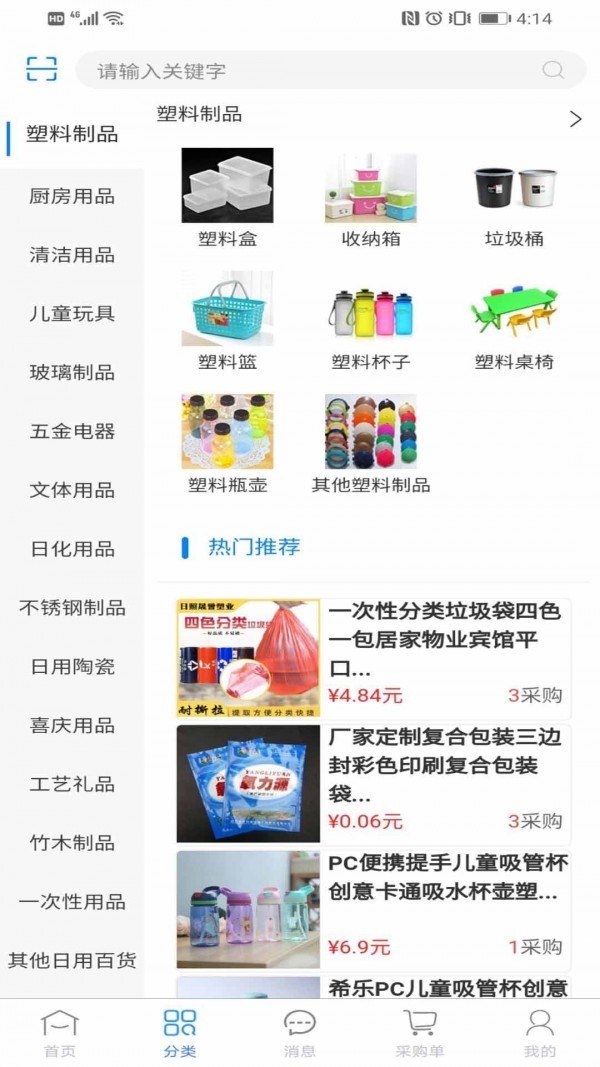The width and height of the screenshot is (600, 1067).
Task: Switch to 不锈钢制品 category
Action: click(72, 608)
